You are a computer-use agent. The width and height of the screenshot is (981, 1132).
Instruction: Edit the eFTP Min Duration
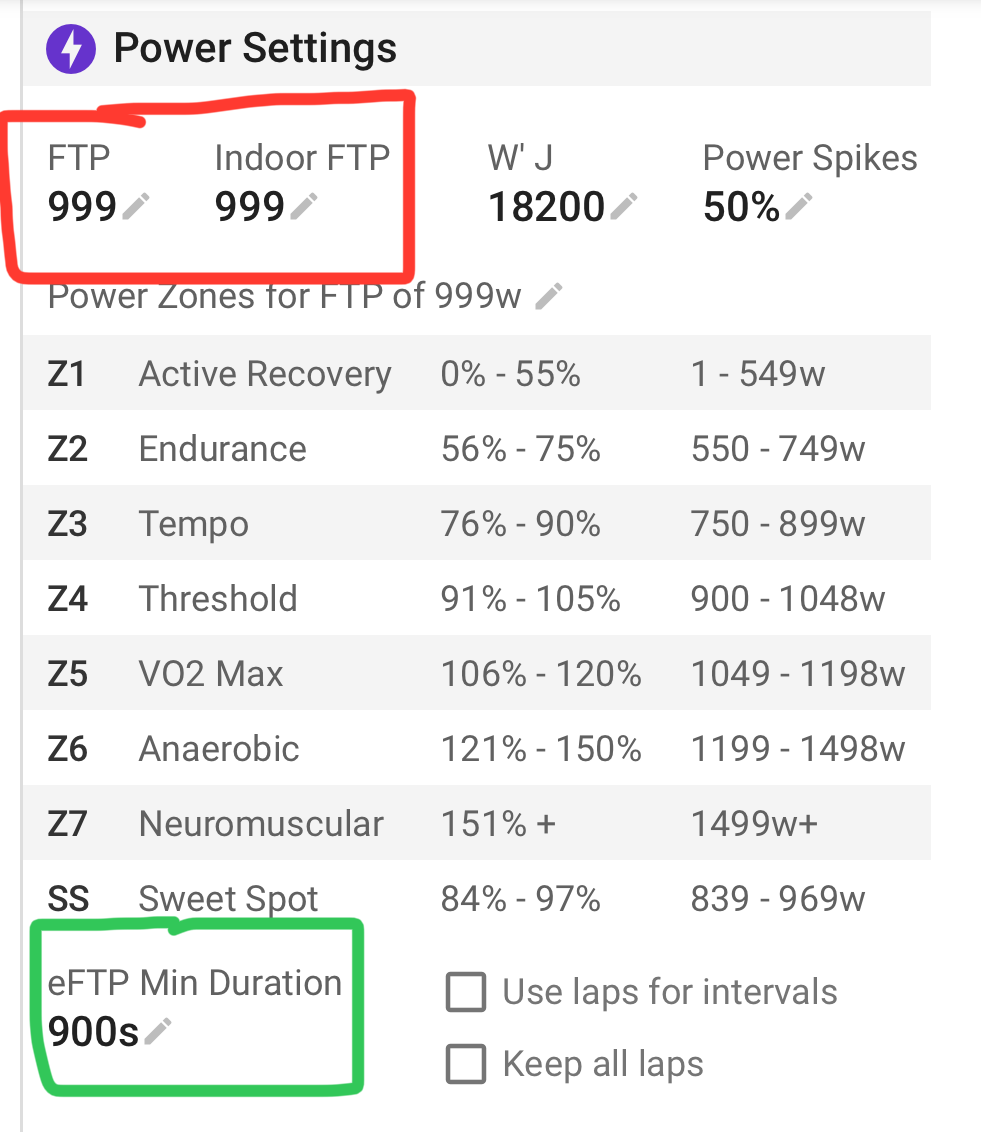pos(158,1031)
